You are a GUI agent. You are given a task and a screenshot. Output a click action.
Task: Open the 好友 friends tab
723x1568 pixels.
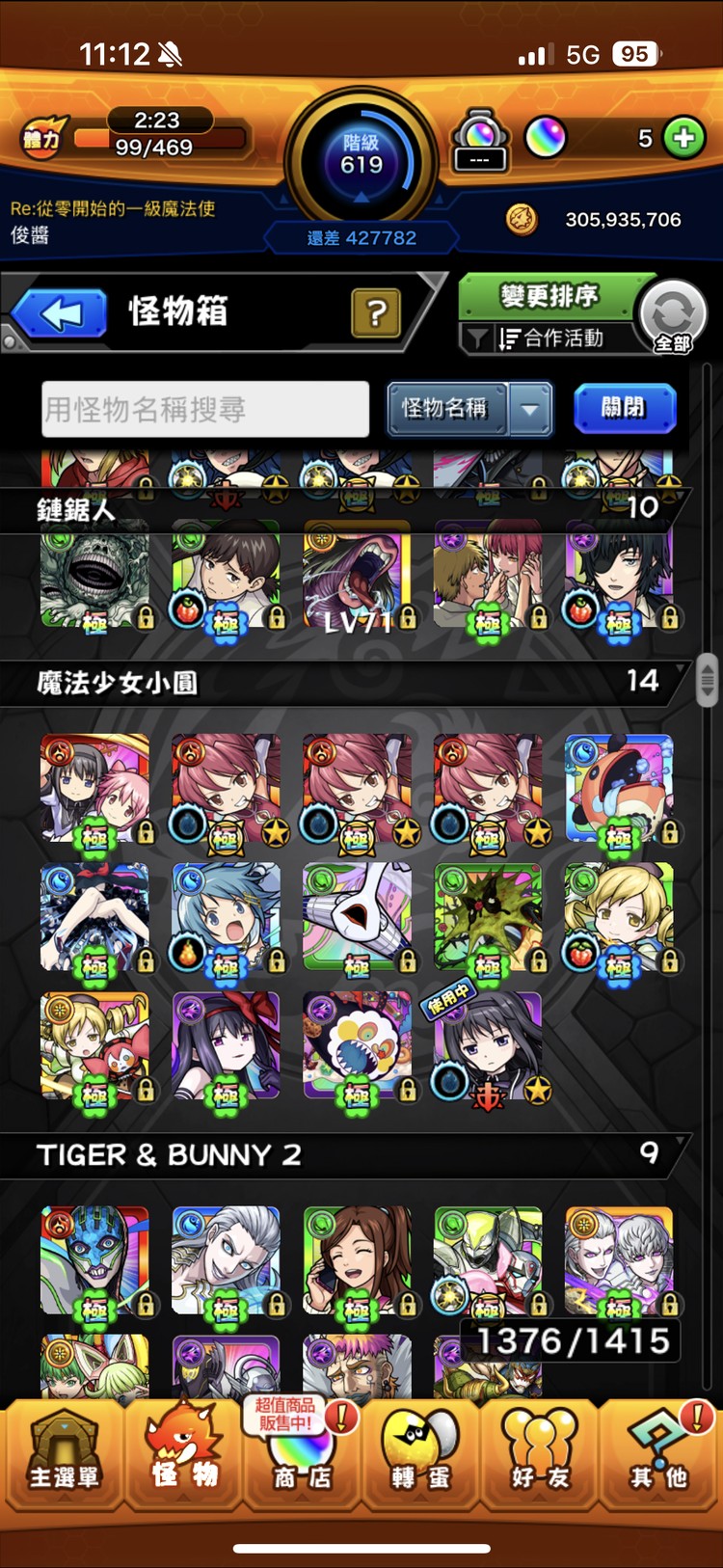(x=540, y=1456)
